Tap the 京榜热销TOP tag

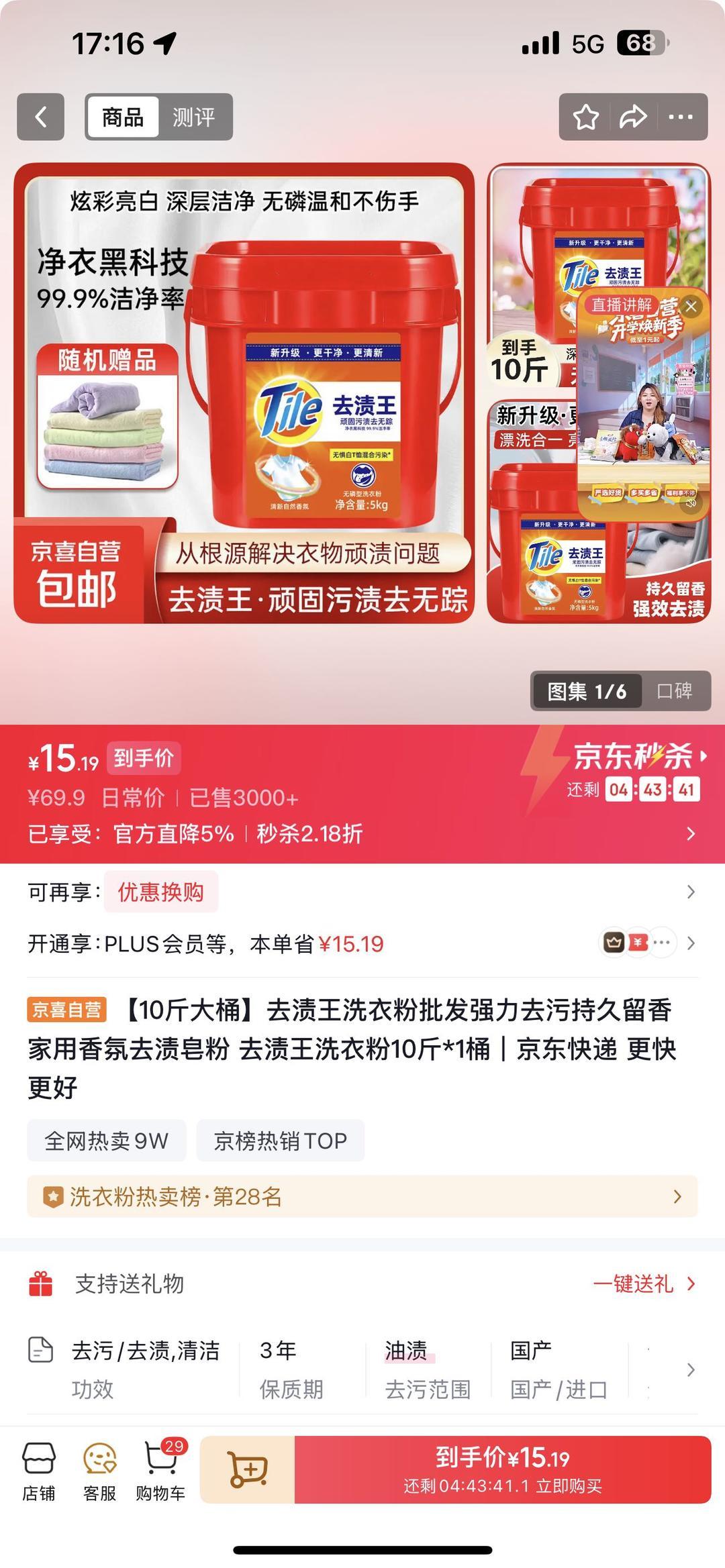coord(280,1141)
